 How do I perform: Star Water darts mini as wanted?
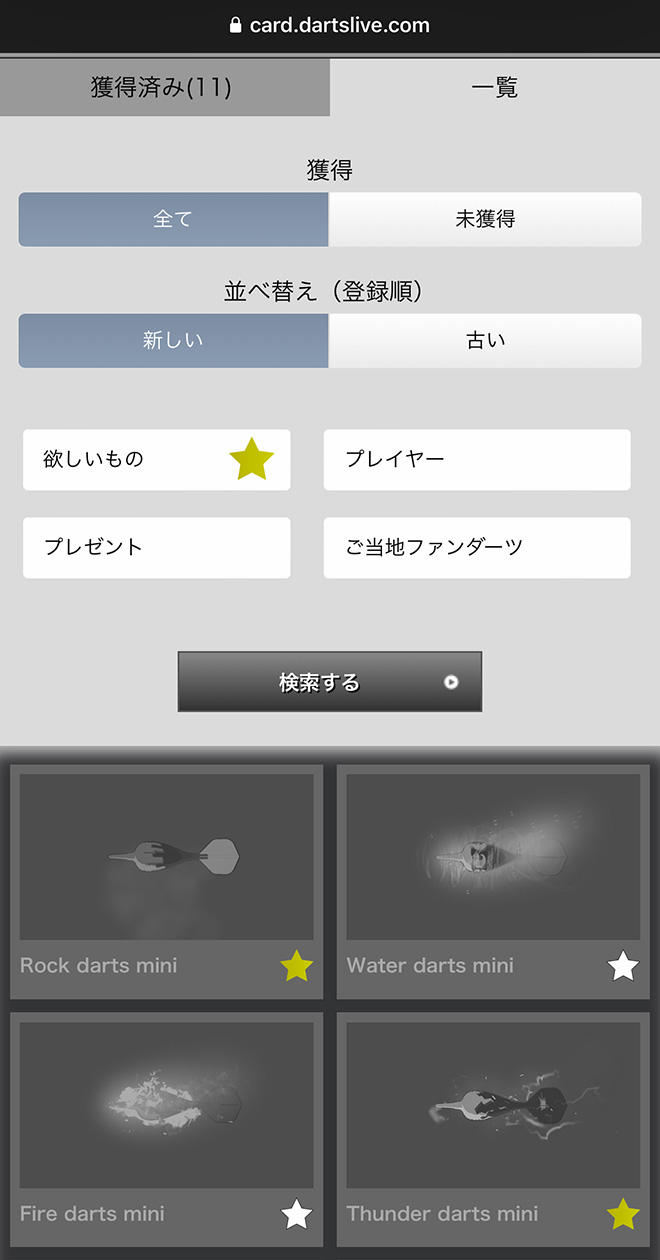(x=623, y=966)
